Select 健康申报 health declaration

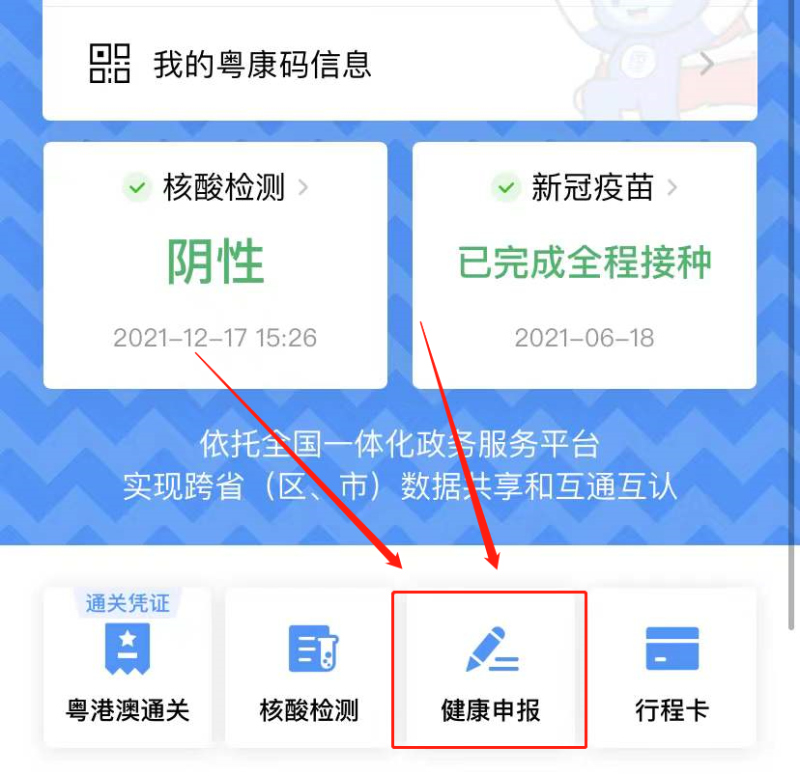pyautogui.click(x=489, y=668)
